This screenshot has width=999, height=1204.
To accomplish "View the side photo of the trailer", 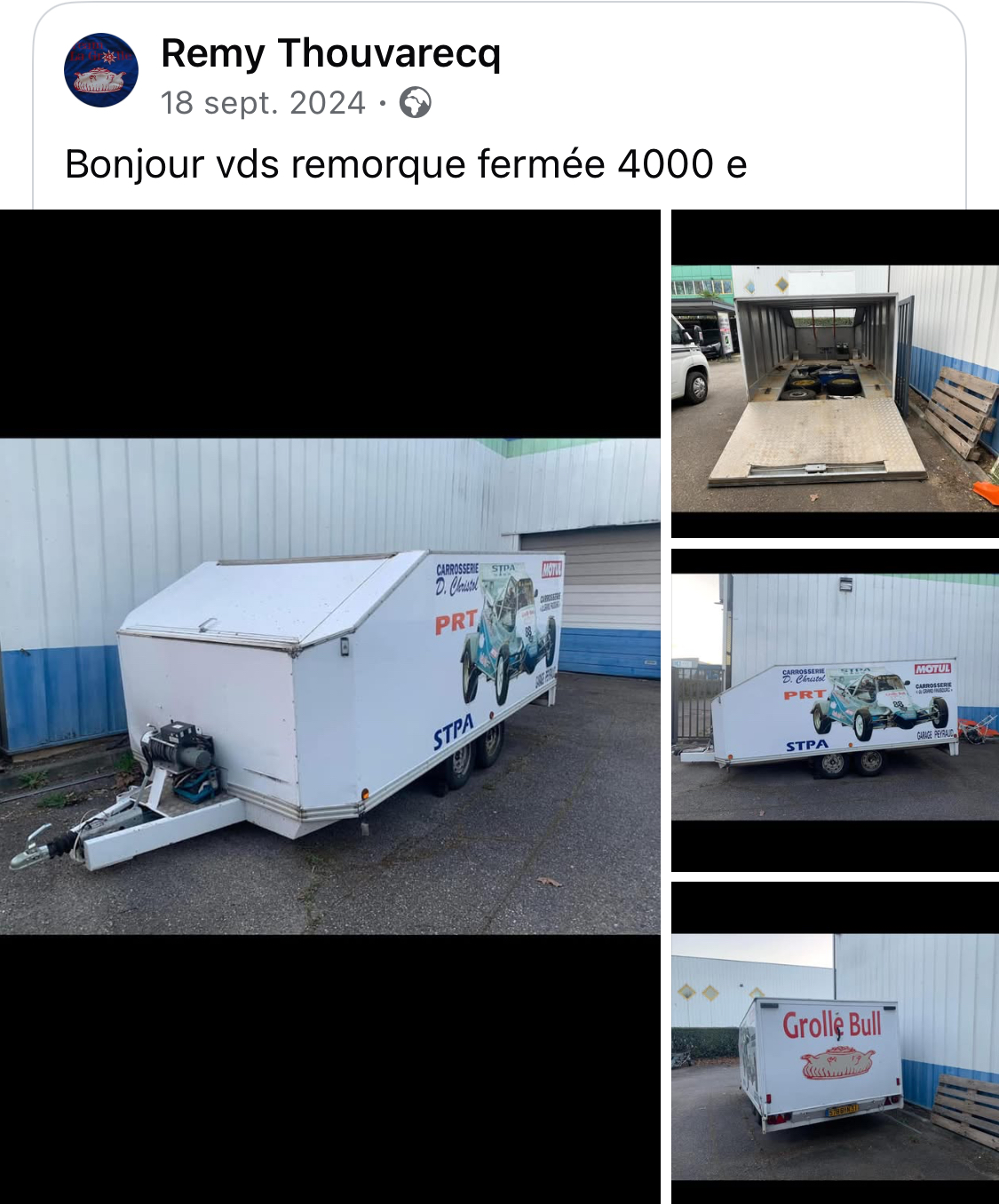I will coord(835,697).
